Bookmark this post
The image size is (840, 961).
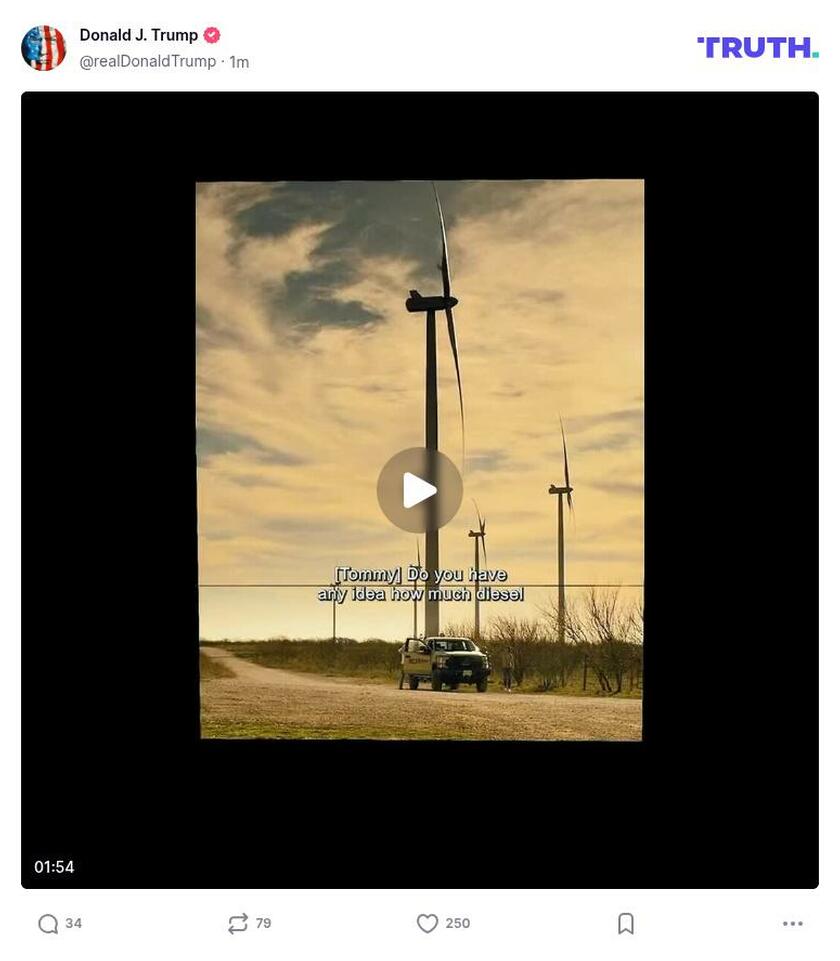(x=626, y=924)
